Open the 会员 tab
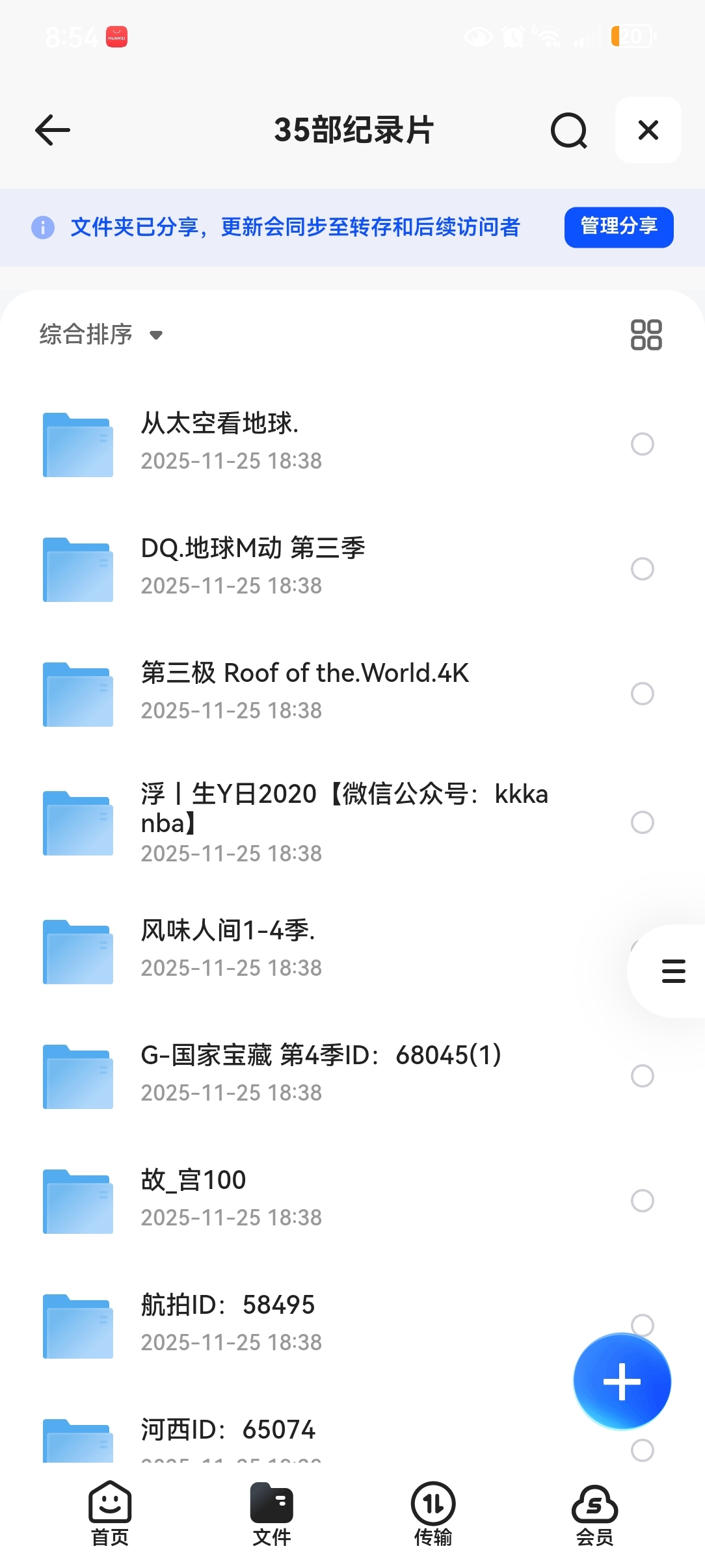 click(594, 1513)
